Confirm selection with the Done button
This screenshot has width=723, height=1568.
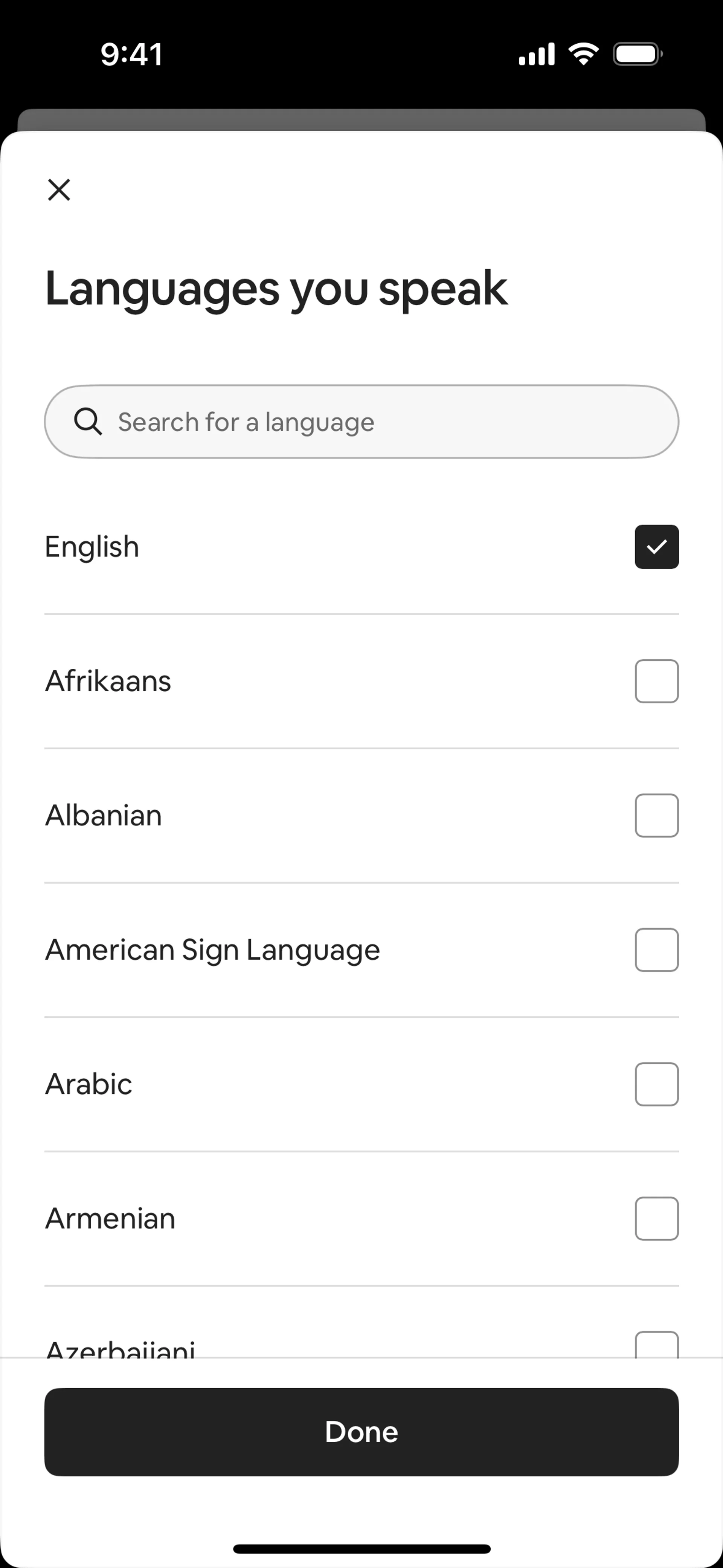click(361, 1432)
